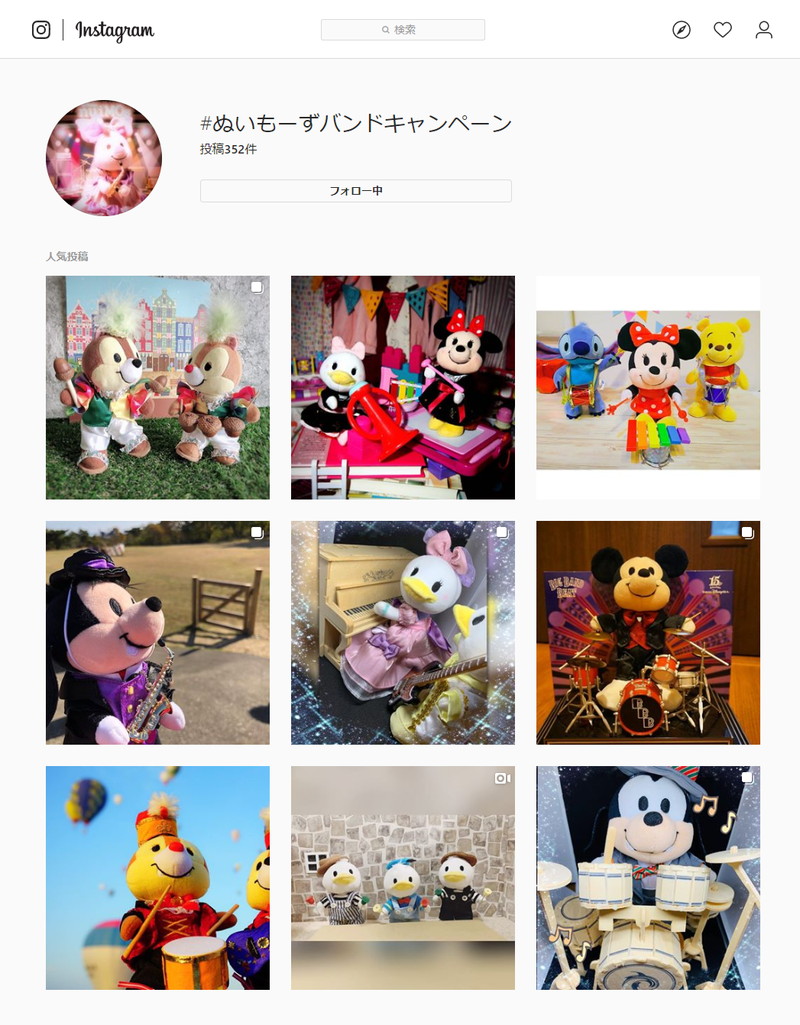Open the profile person icon
This screenshot has height=1025, width=800.
tap(764, 30)
